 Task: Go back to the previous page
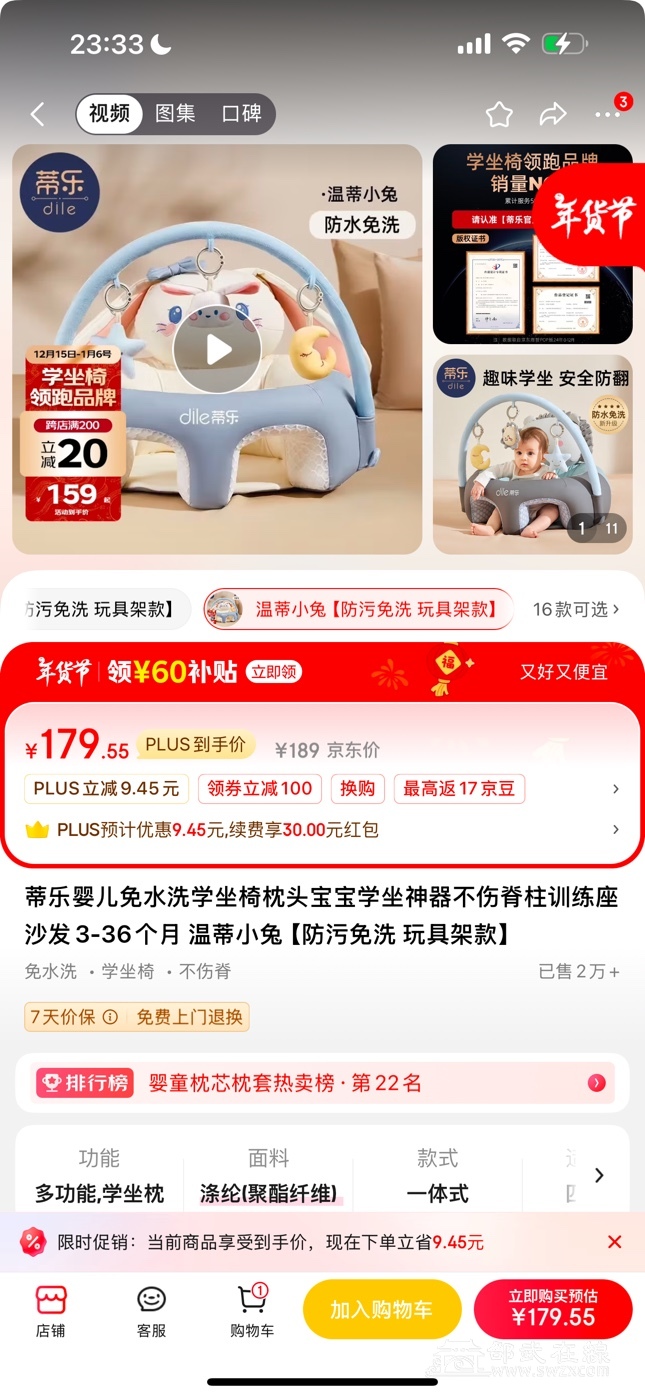tap(37, 114)
